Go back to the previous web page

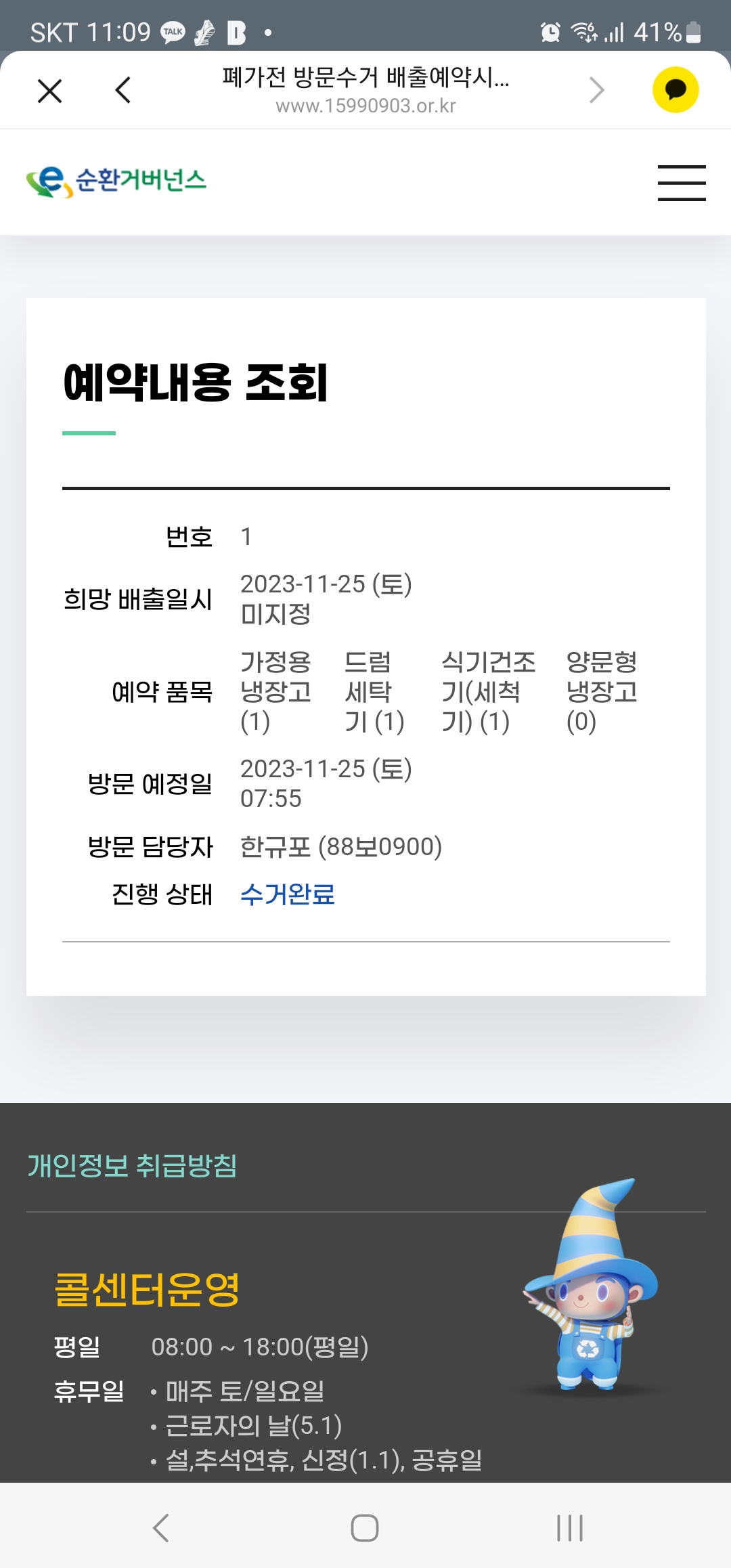point(123,90)
